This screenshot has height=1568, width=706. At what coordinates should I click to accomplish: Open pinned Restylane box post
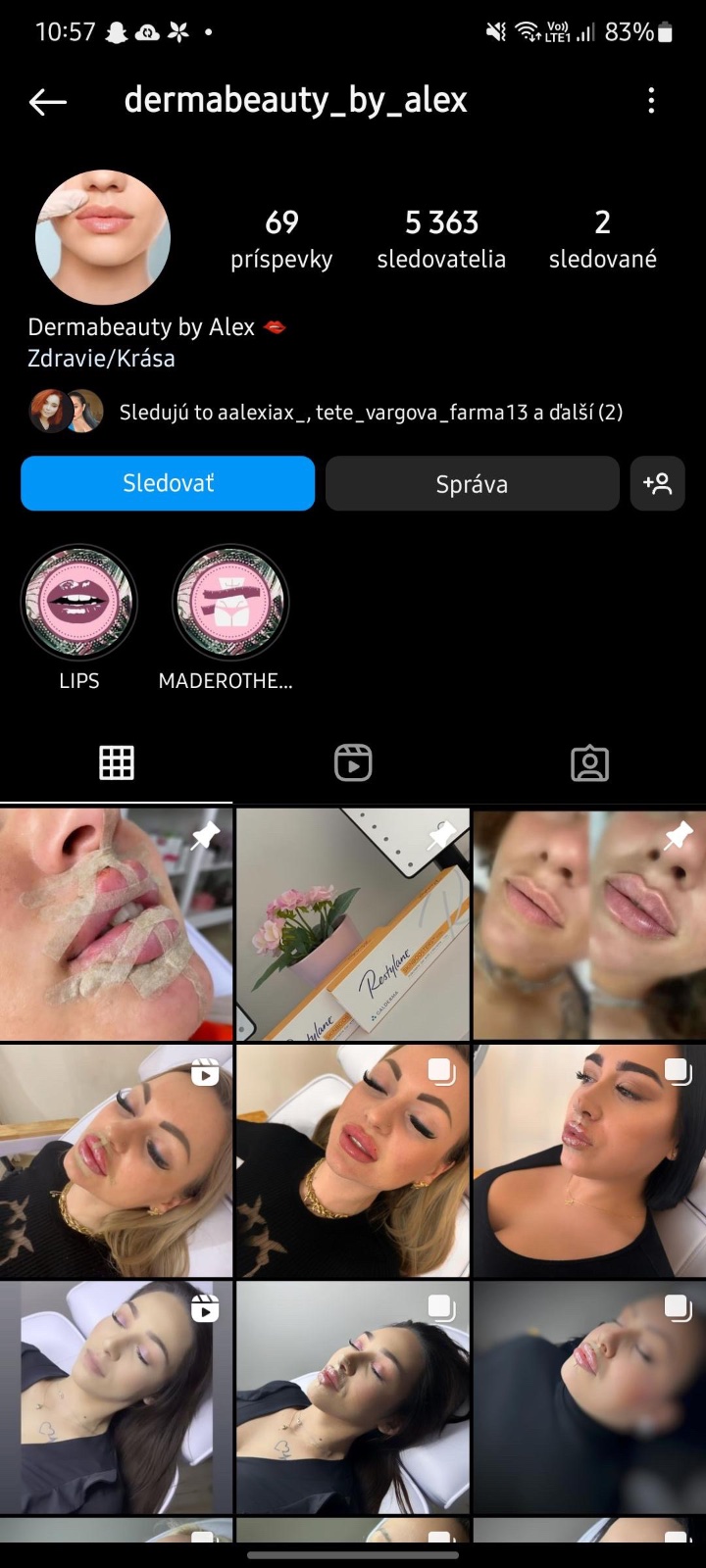pyautogui.click(x=353, y=924)
